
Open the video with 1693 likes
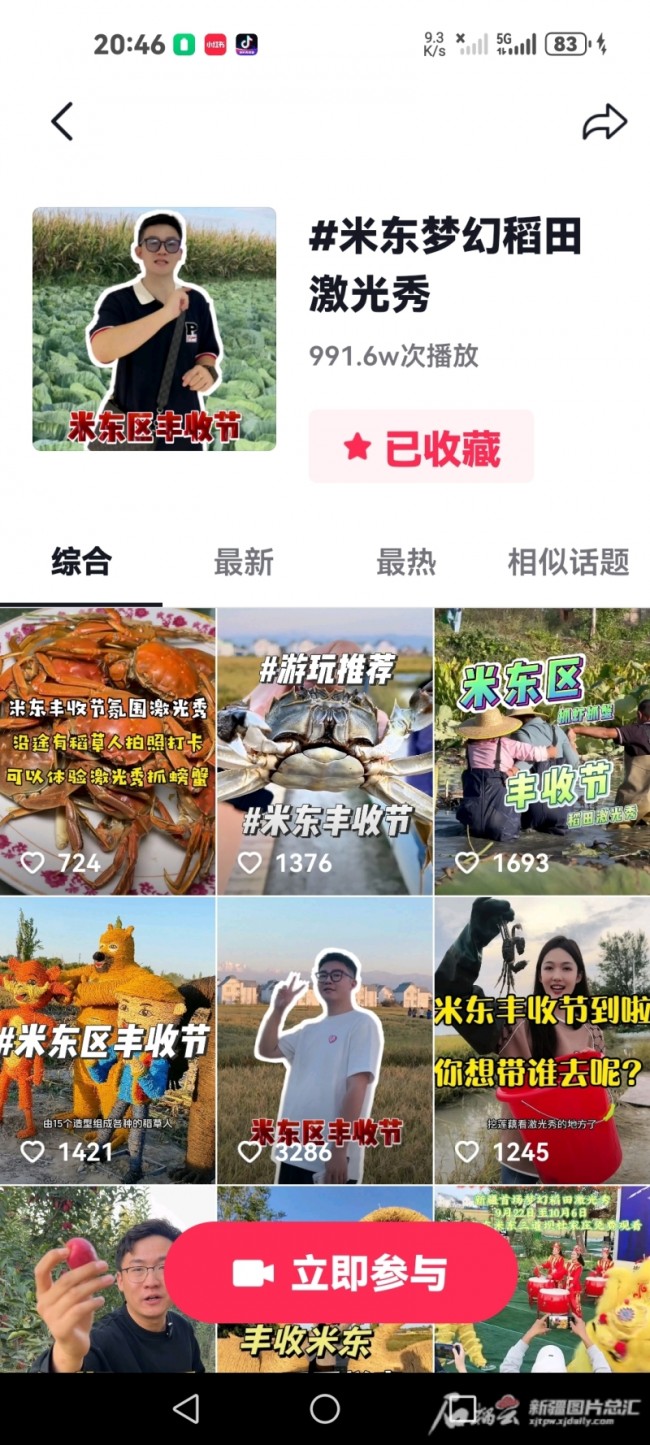click(x=542, y=750)
